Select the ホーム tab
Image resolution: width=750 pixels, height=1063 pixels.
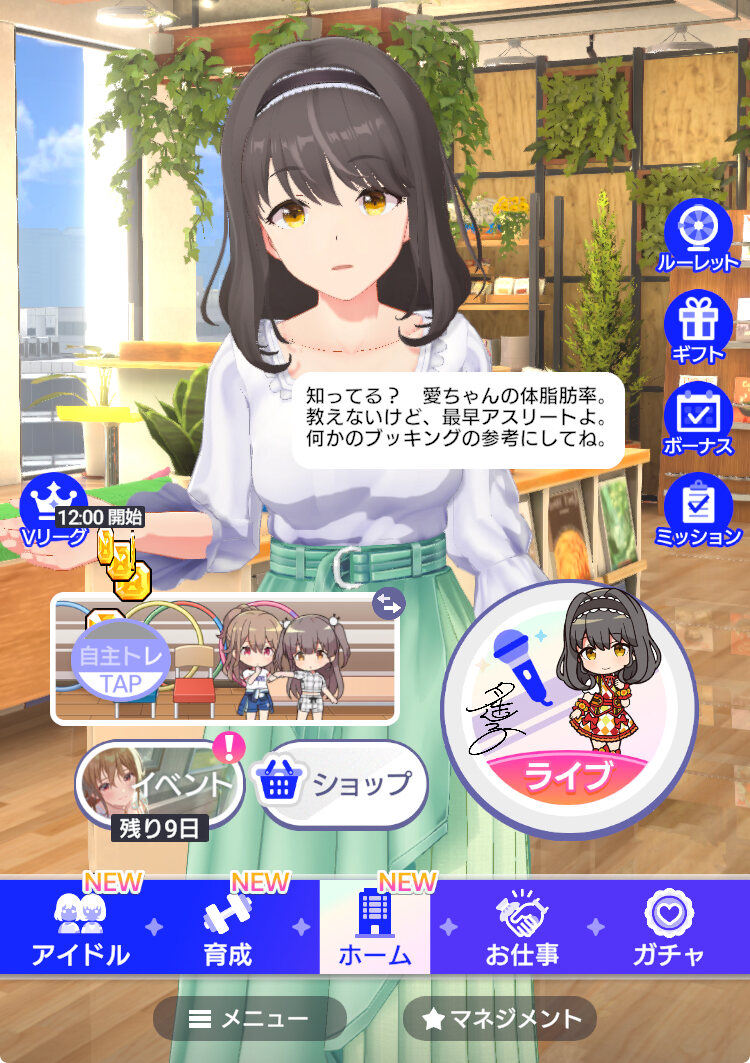(x=374, y=927)
